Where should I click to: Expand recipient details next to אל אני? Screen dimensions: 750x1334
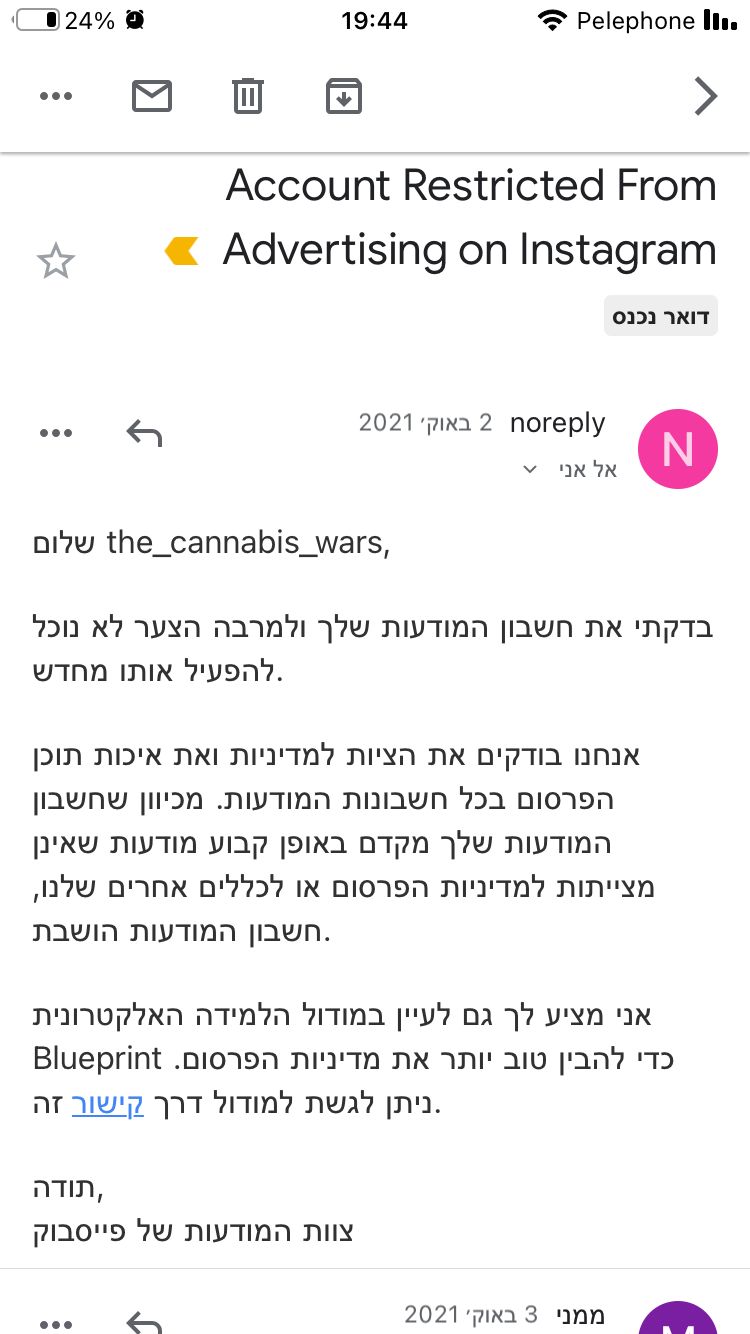(531, 470)
